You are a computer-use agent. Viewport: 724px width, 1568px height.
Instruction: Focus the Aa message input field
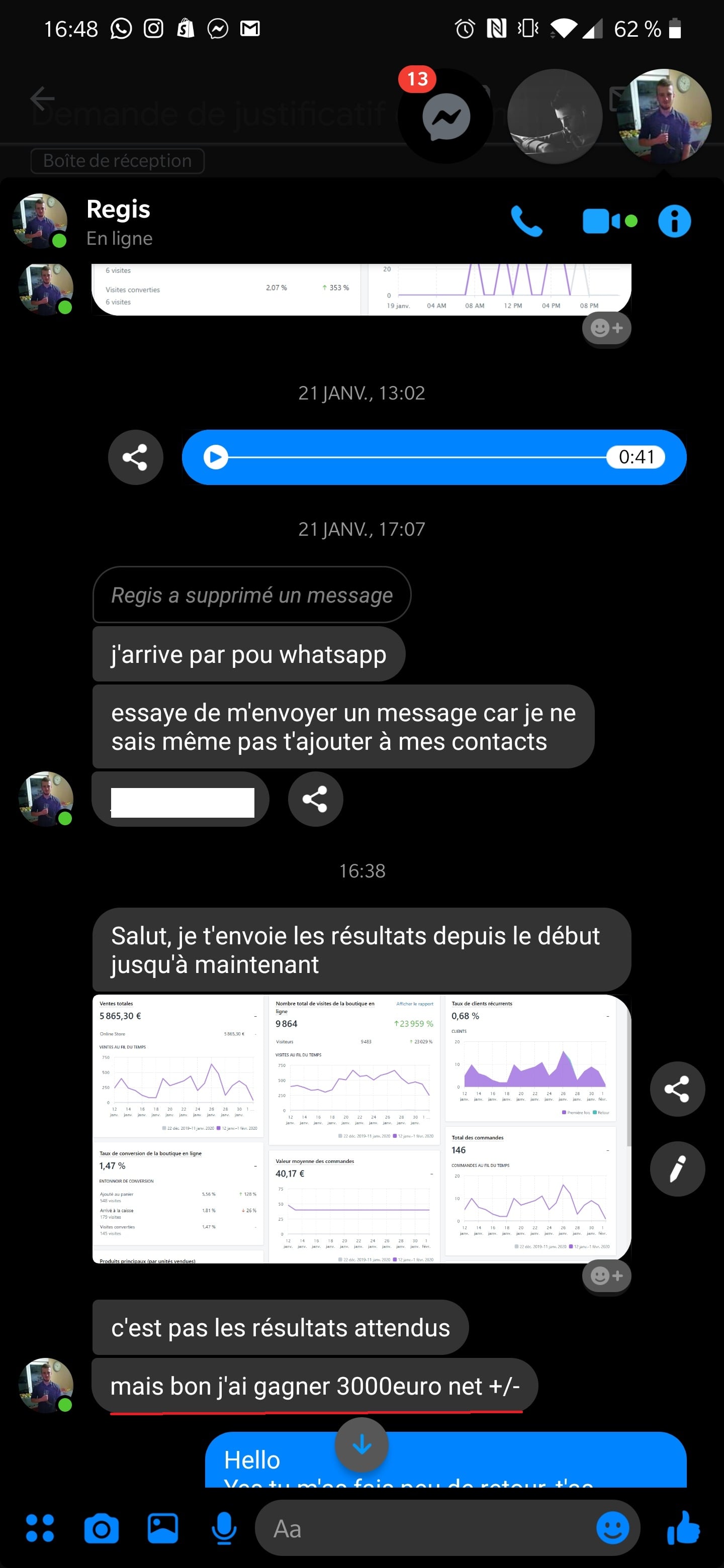(426, 1528)
